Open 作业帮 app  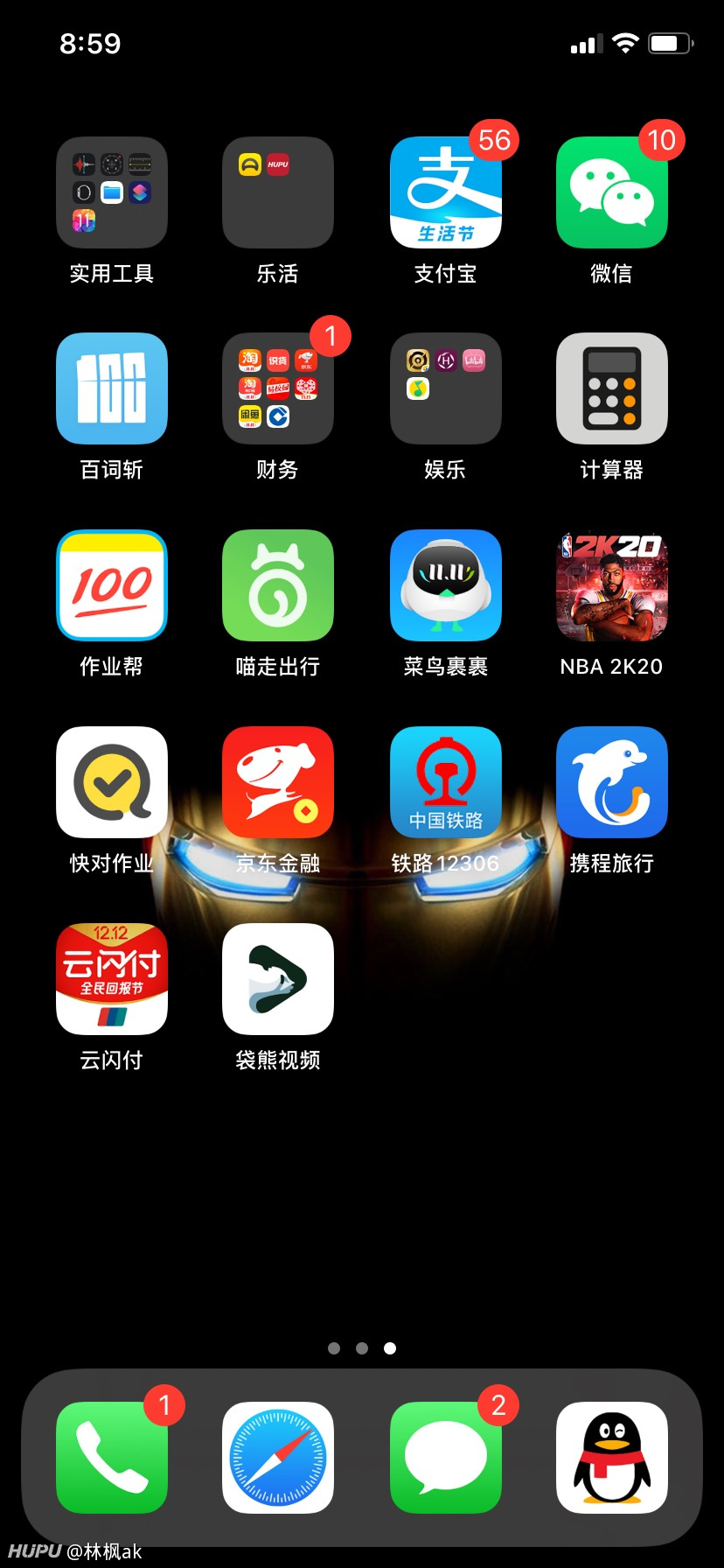click(x=112, y=585)
